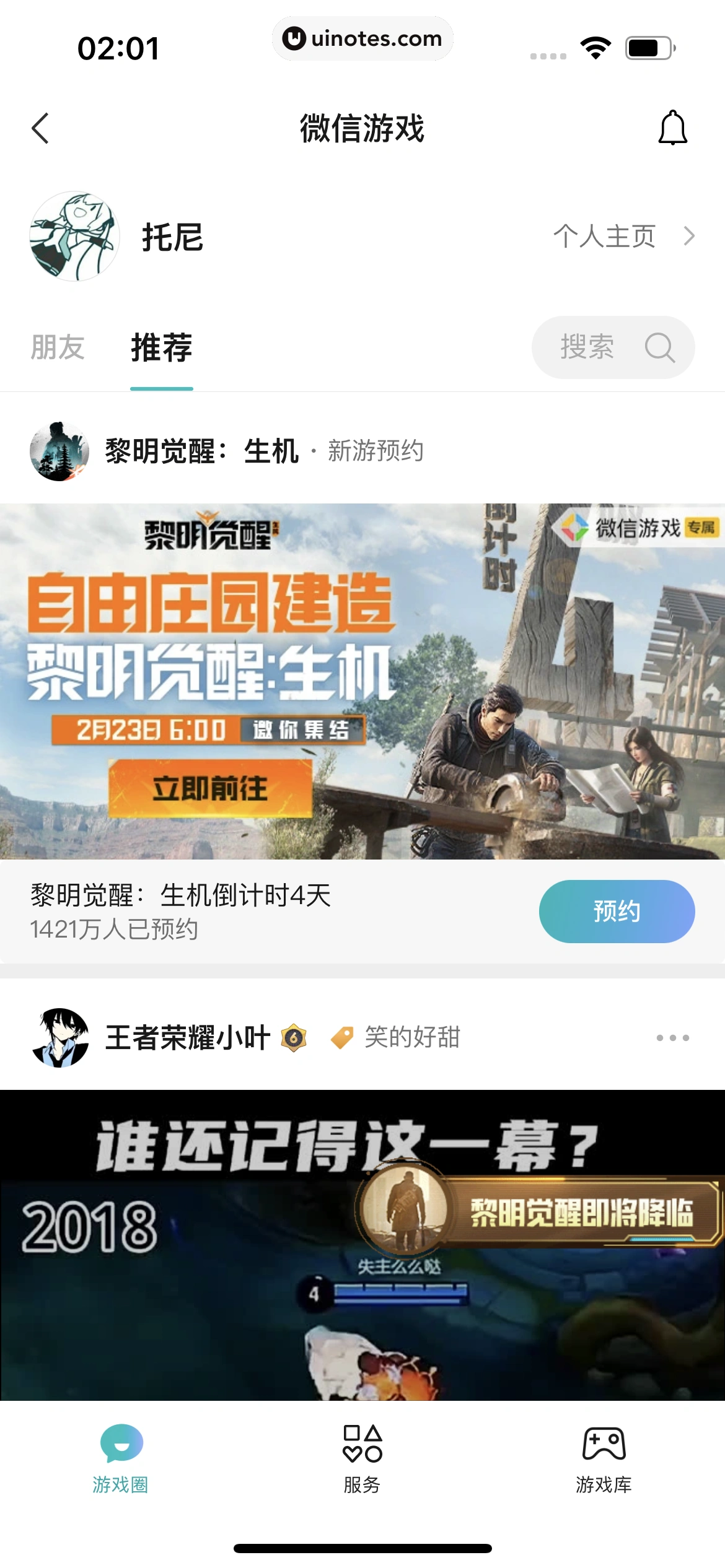The width and height of the screenshot is (725, 1568).
Task: Switch to the 朋友 tab
Action: [58, 347]
